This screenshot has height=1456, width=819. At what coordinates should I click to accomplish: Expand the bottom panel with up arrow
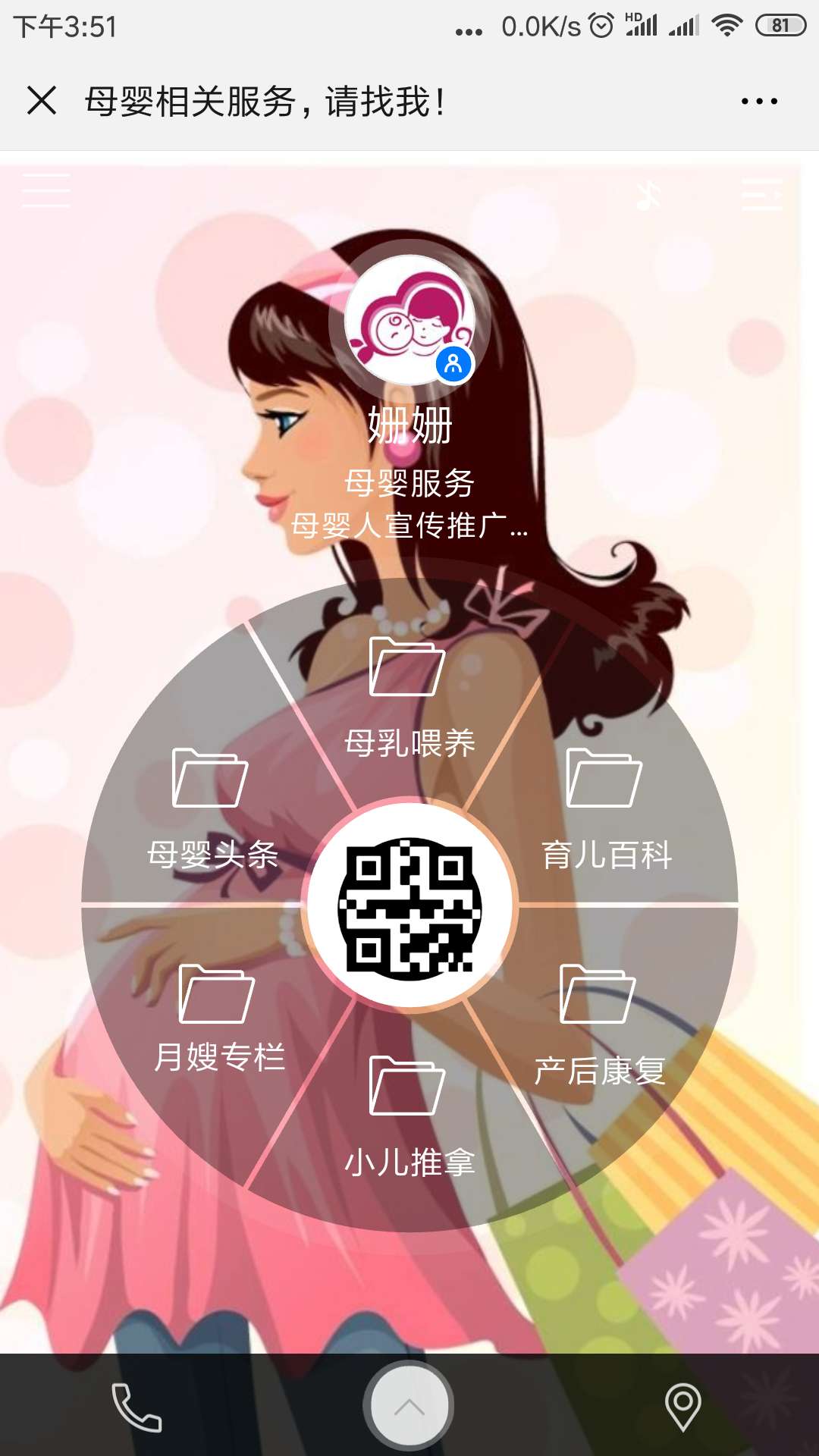(x=409, y=1407)
